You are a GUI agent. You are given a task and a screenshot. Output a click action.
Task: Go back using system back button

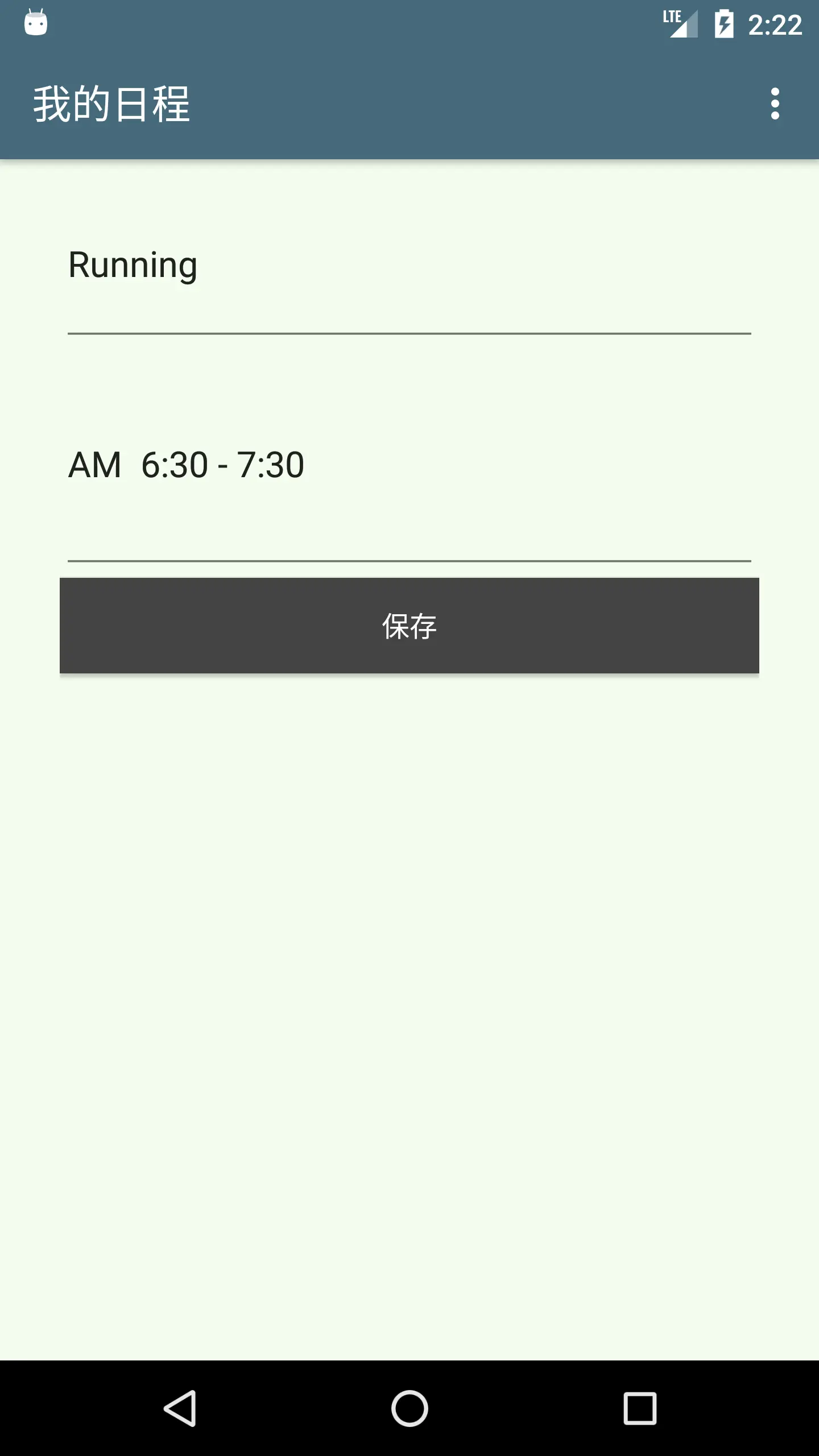180,1408
